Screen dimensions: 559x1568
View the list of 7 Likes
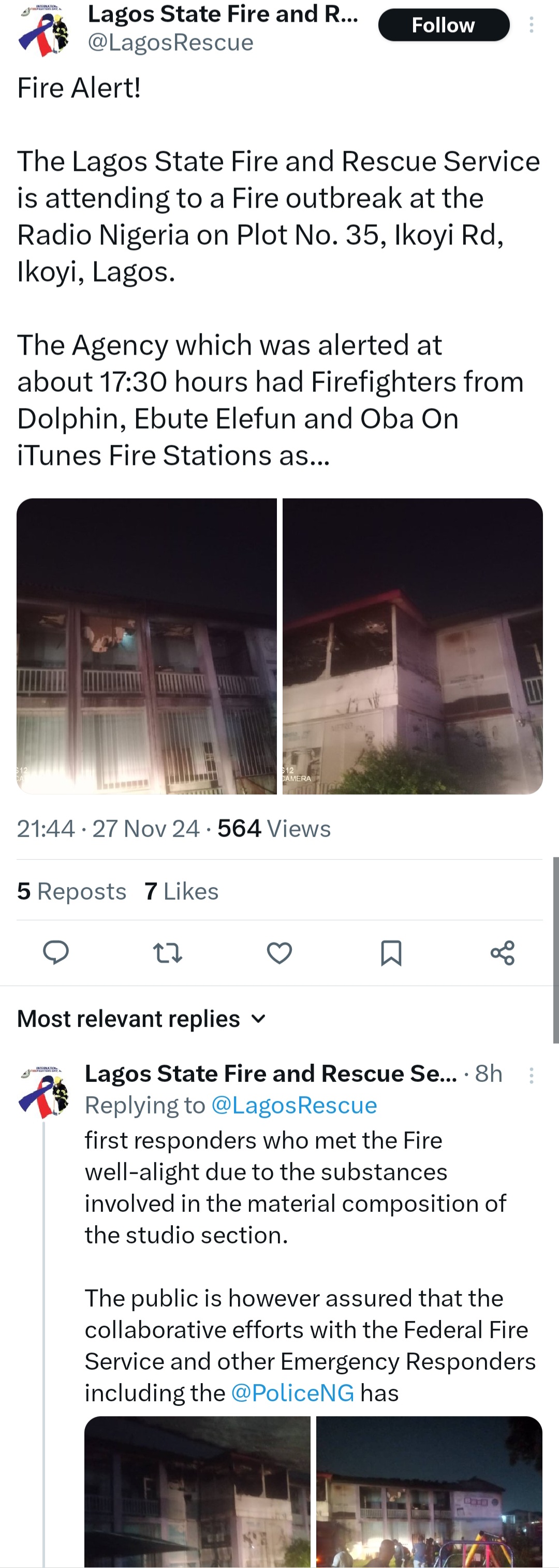(x=182, y=891)
